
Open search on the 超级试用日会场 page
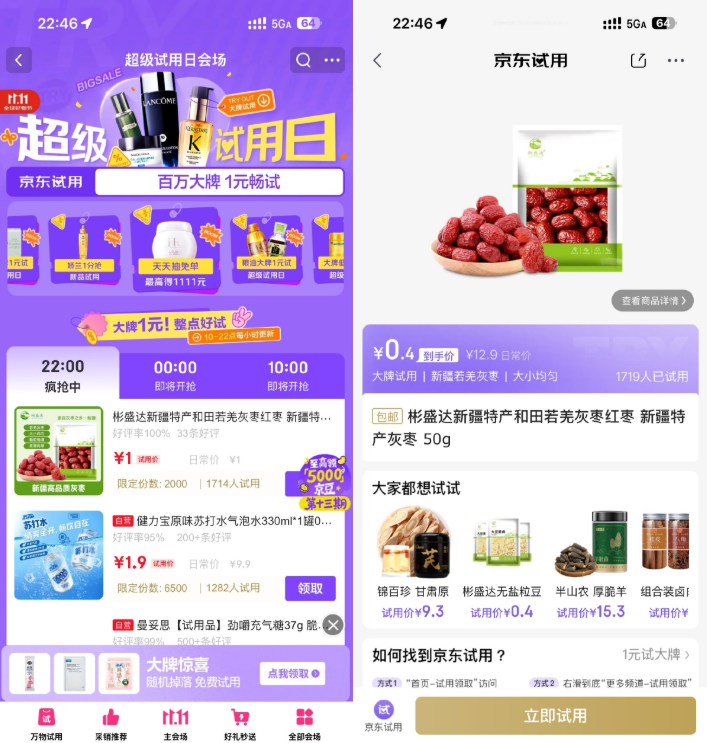303,60
